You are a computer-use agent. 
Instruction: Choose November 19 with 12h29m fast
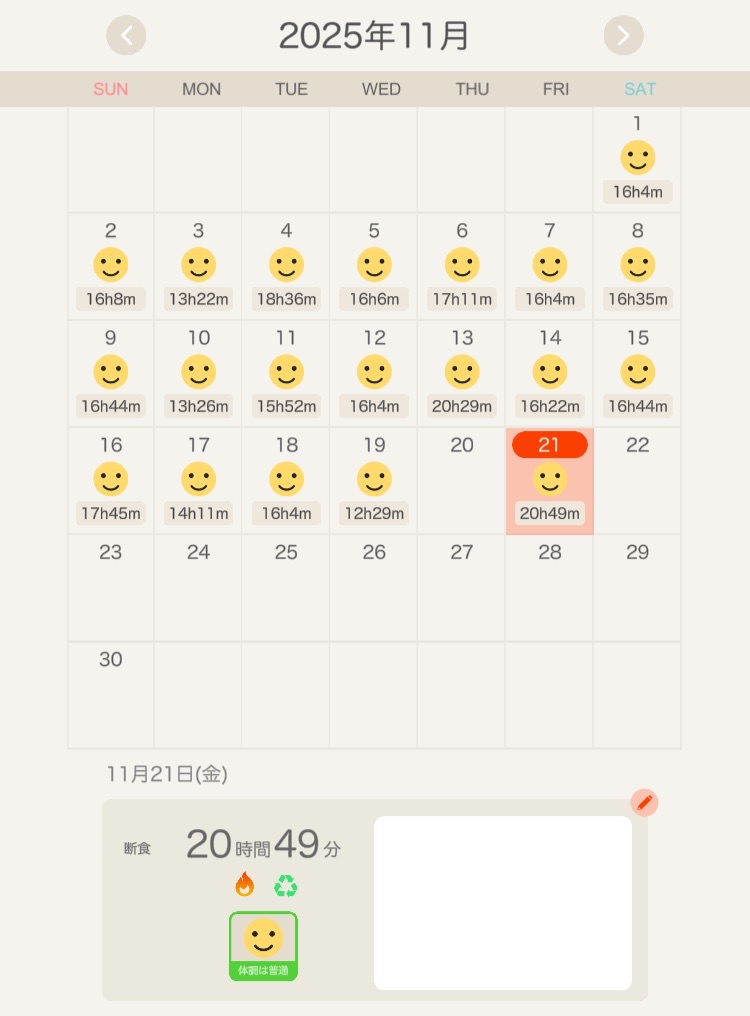(x=374, y=480)
